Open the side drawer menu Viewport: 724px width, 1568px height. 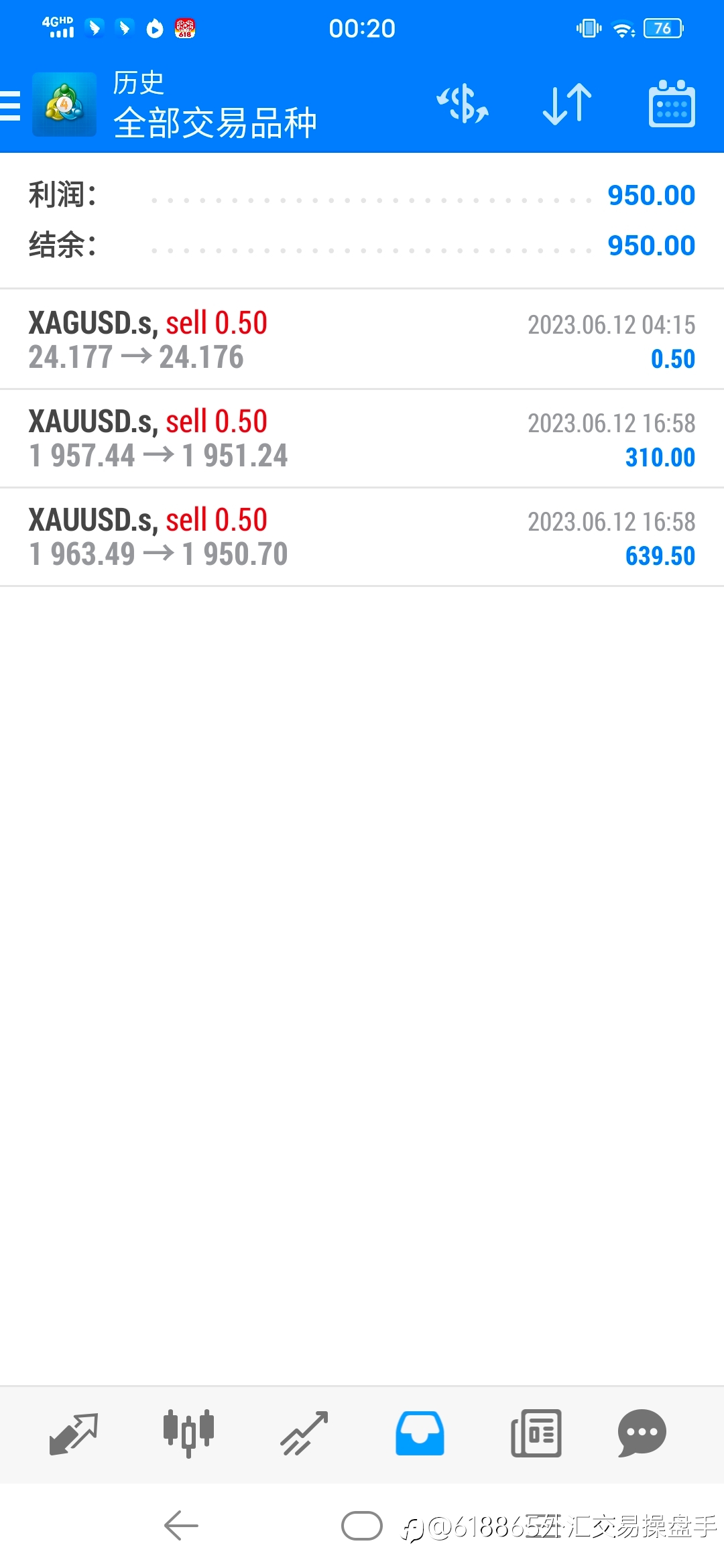tap(11, 105)
